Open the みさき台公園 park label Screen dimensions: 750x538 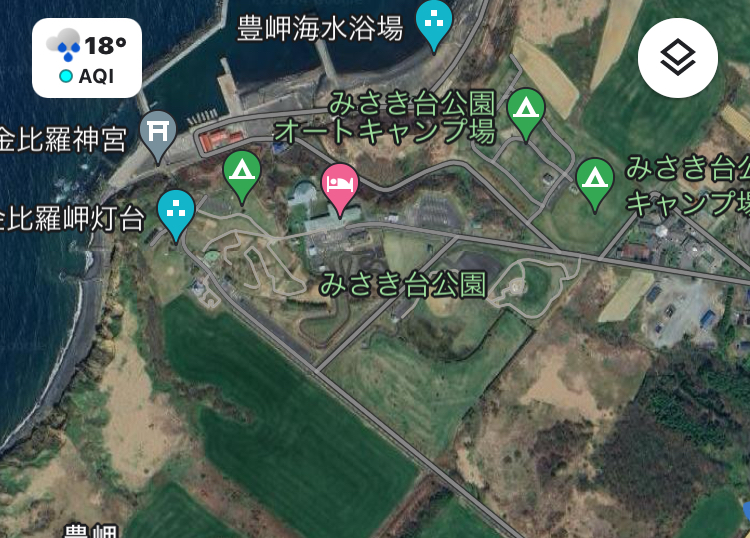click(x=403, y=284)
